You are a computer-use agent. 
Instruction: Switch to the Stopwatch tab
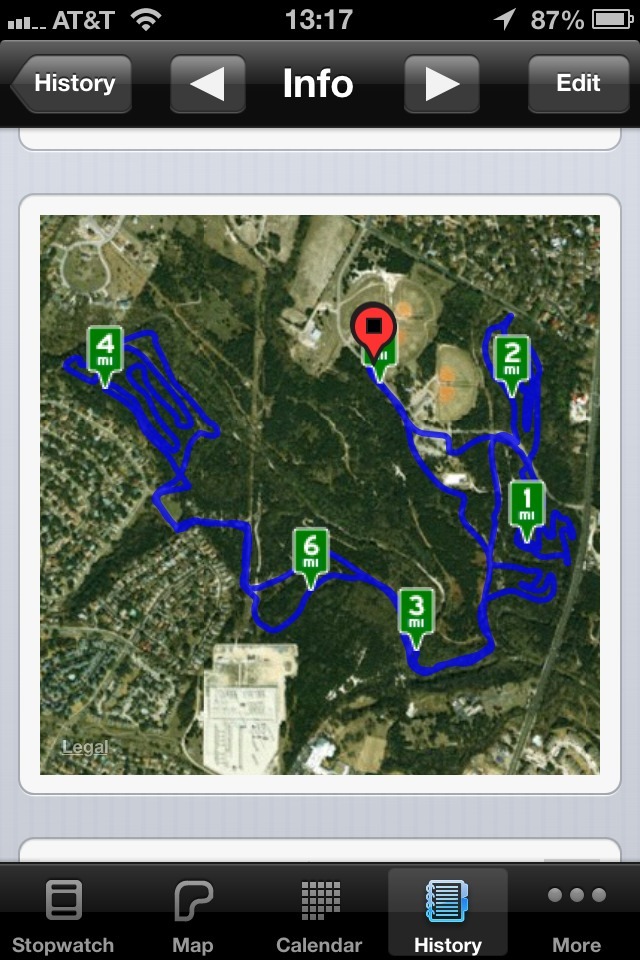[x=63, y=914]
